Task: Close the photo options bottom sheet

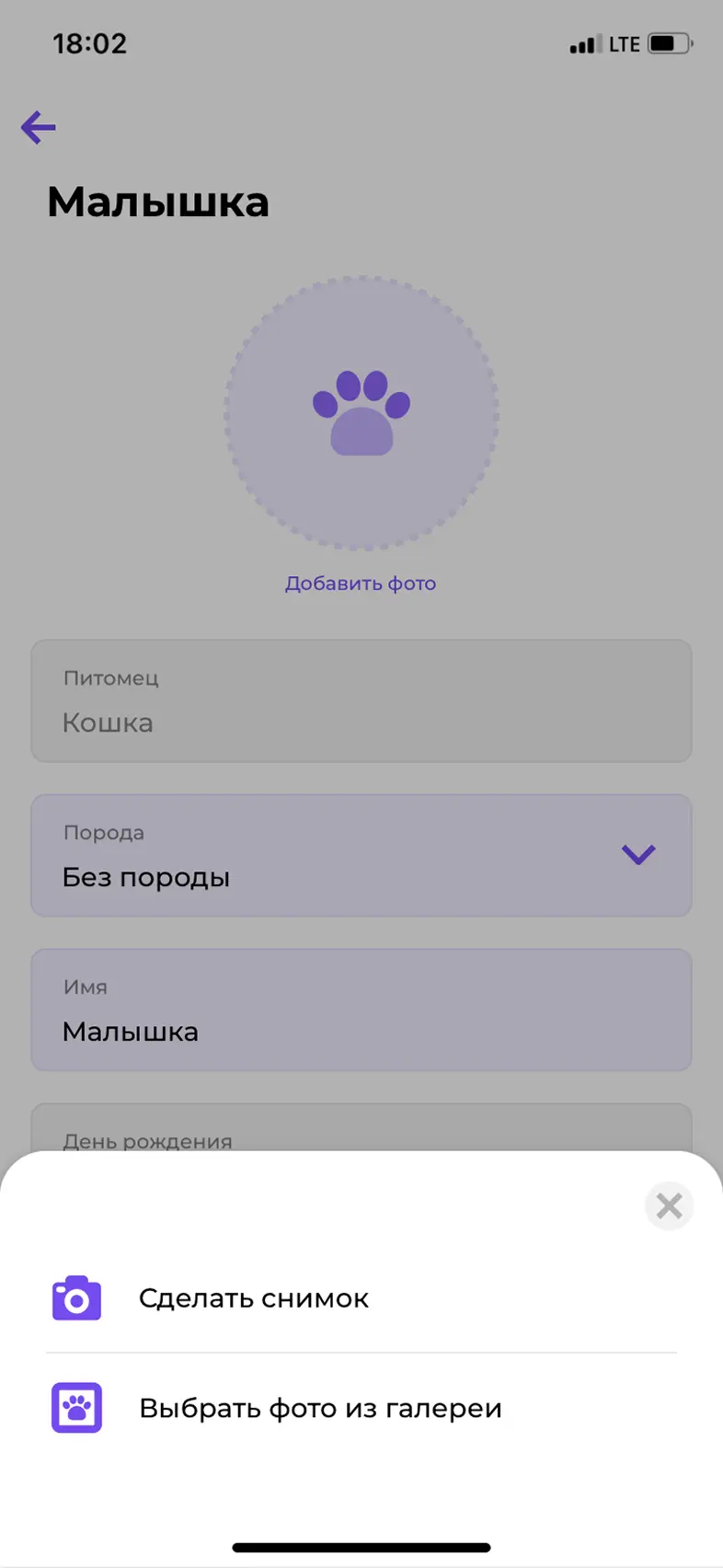Action: click(669, 1205)
